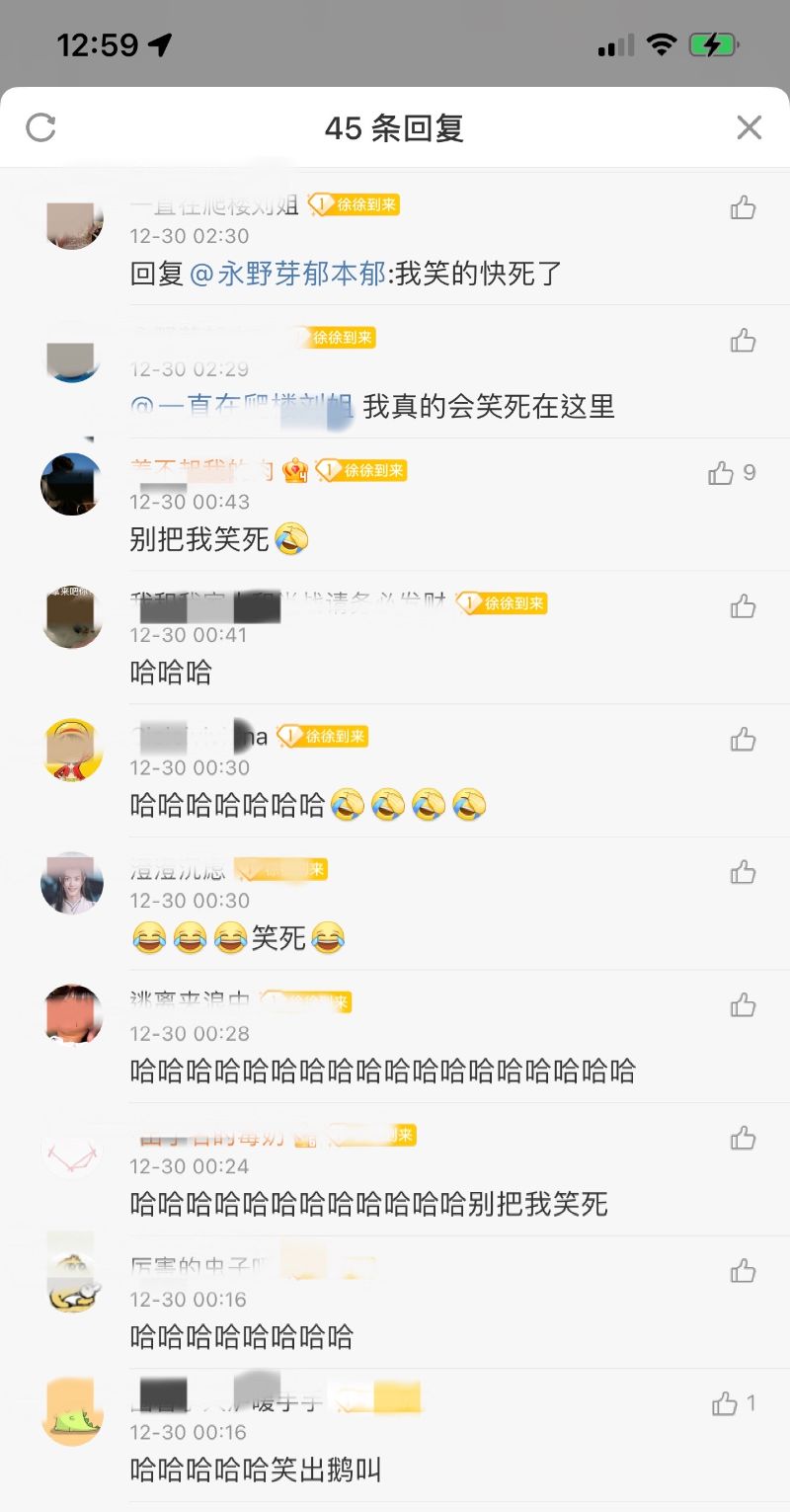Like the 12-30 00:43 reply "别把我笑死"
790x1512 pixels.
point(722,473)
